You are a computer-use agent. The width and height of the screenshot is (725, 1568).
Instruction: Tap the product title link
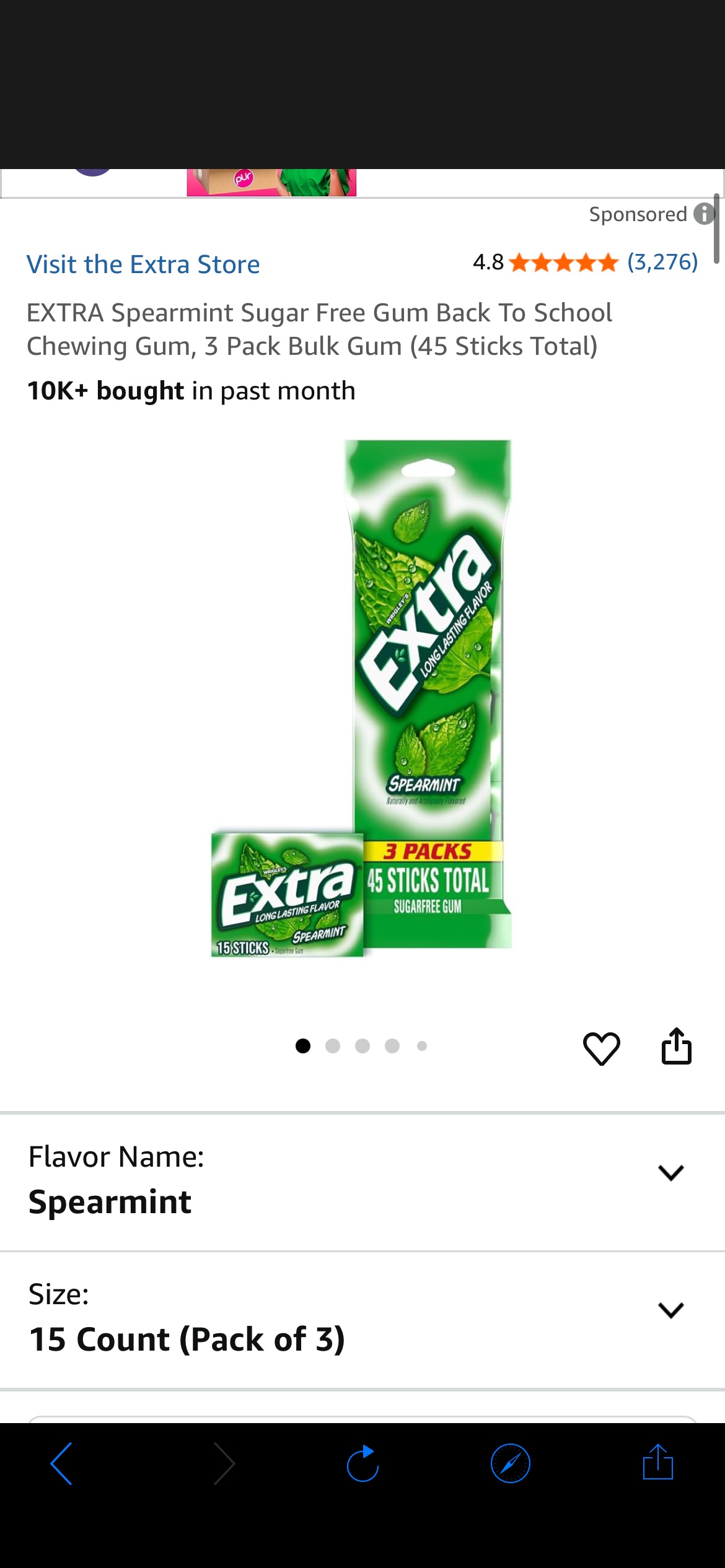(320, 328)
